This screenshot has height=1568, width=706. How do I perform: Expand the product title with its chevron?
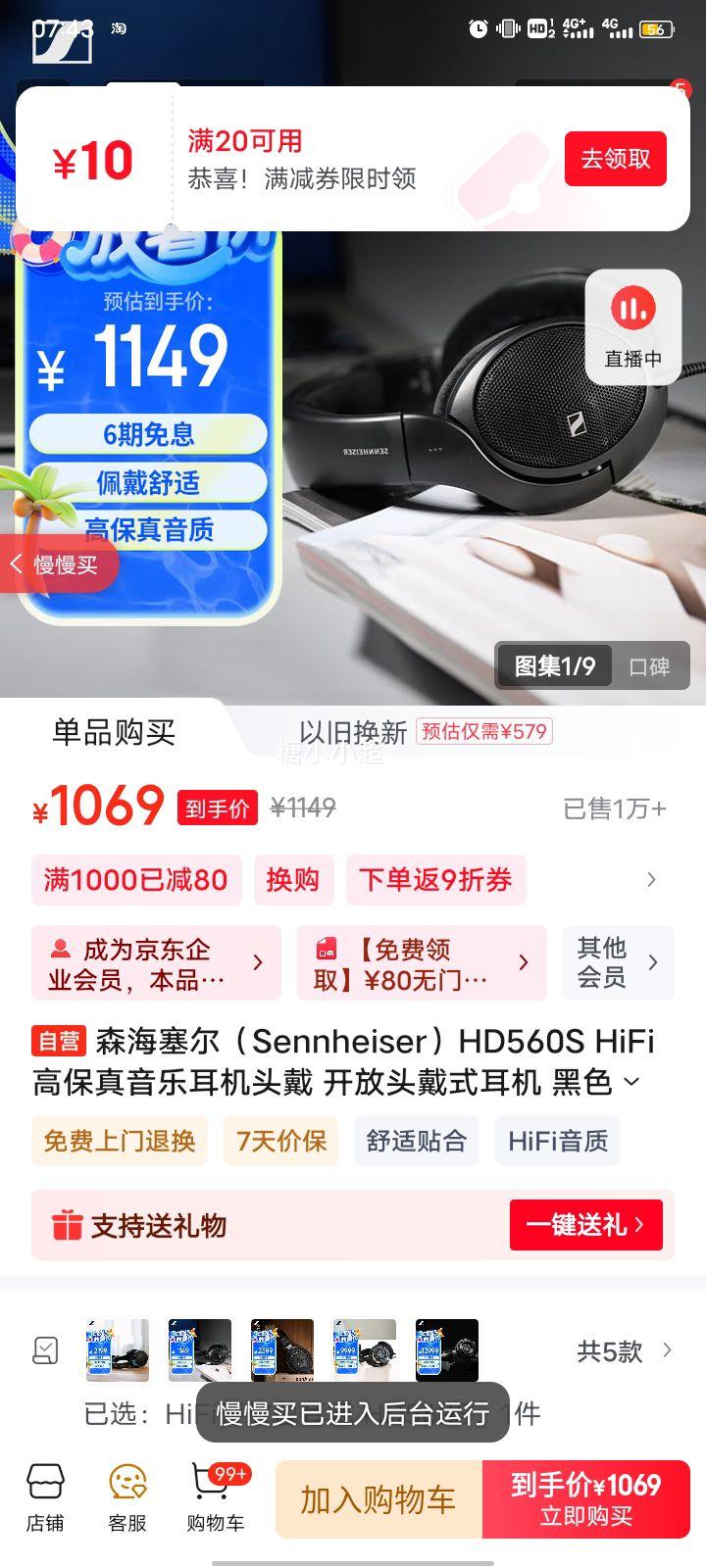pyautogui.click(x=630, y=1081)
